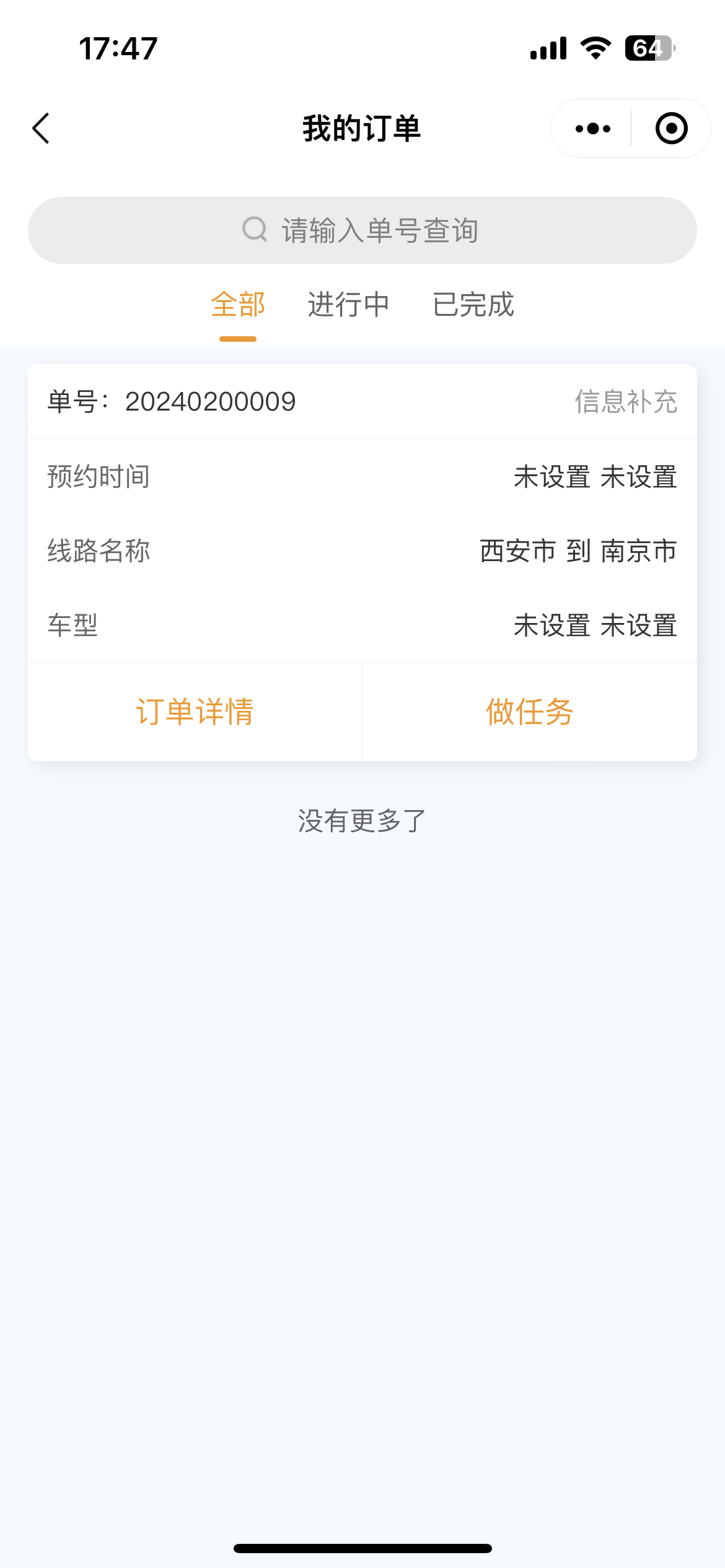725x1568 pixels.
Task: Close the mini program with the circle icon
Action: pos(671,128)
